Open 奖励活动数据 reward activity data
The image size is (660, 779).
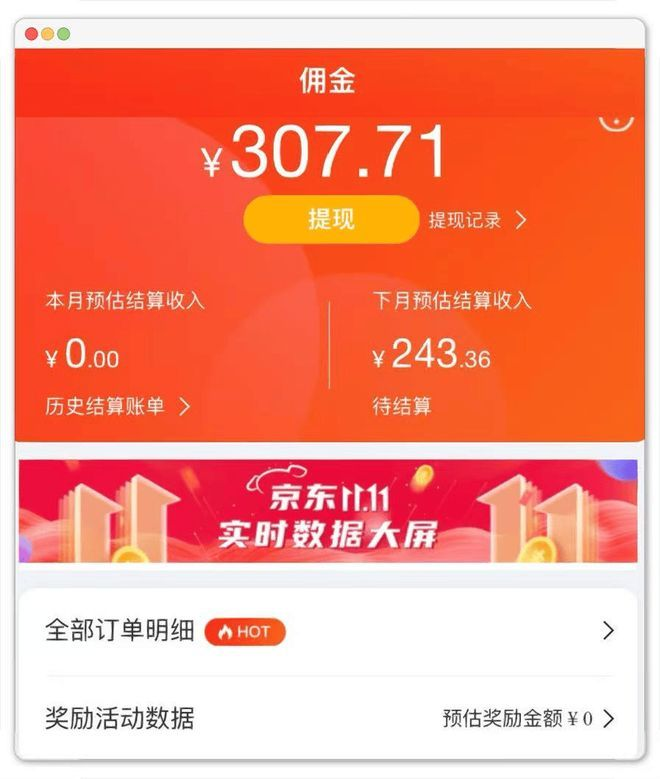(x=328, y=718)
